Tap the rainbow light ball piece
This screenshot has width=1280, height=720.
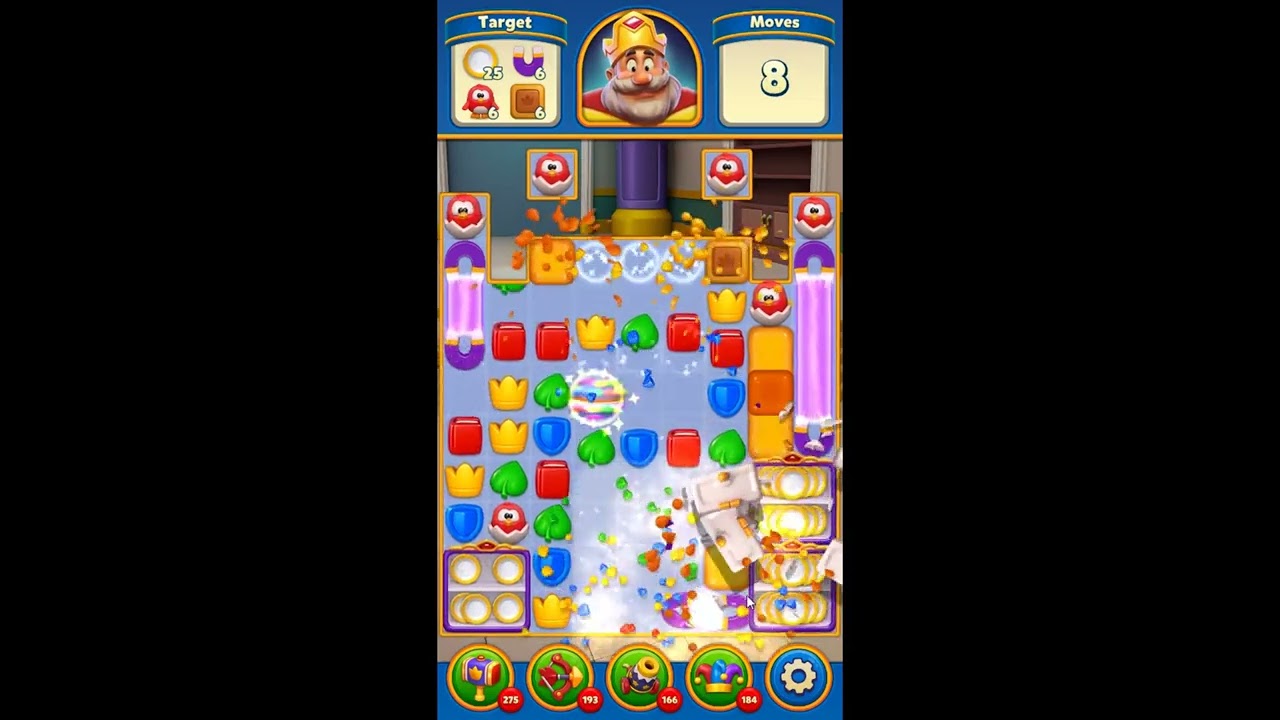596,394
